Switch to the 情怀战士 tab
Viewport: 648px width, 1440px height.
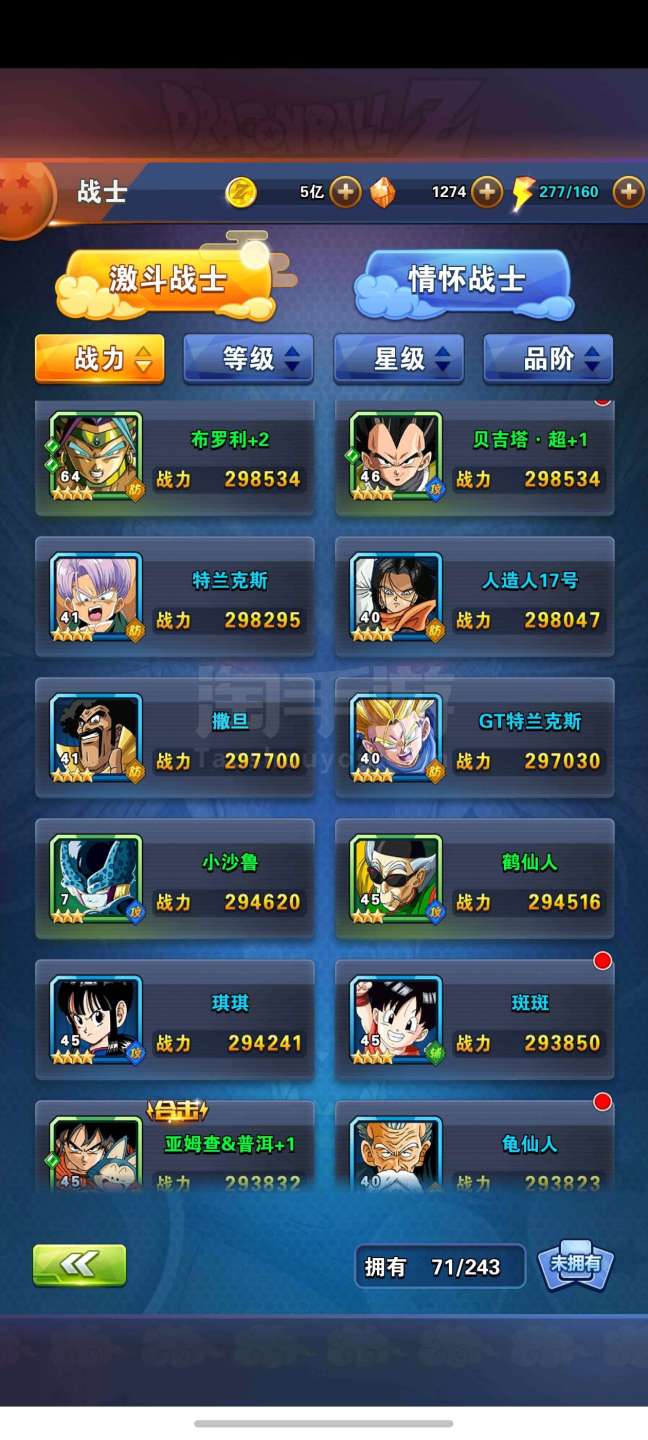(x=466, y=280)
